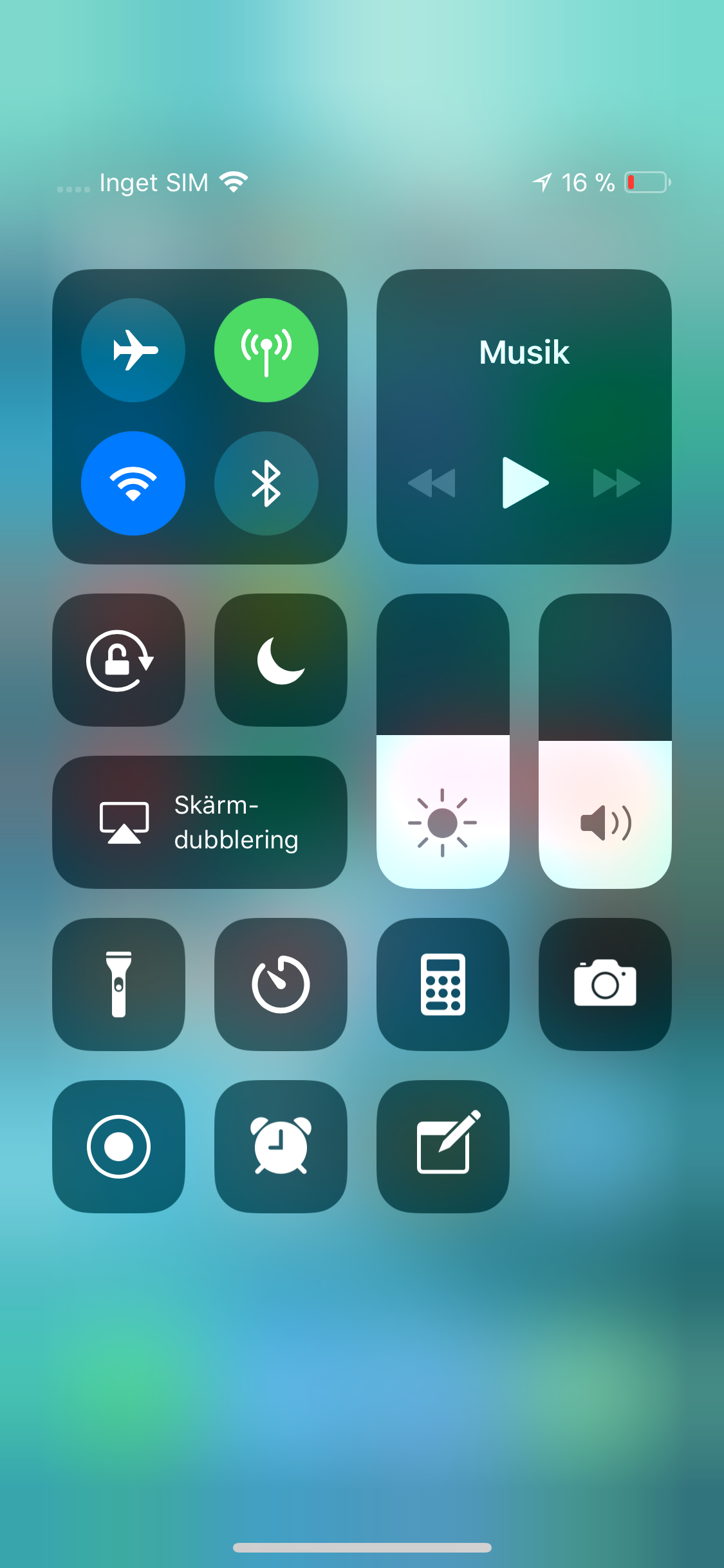Open Skärmdubblering screen mirroring
This screenshot has width=724, height=1568.
[200, 823]
